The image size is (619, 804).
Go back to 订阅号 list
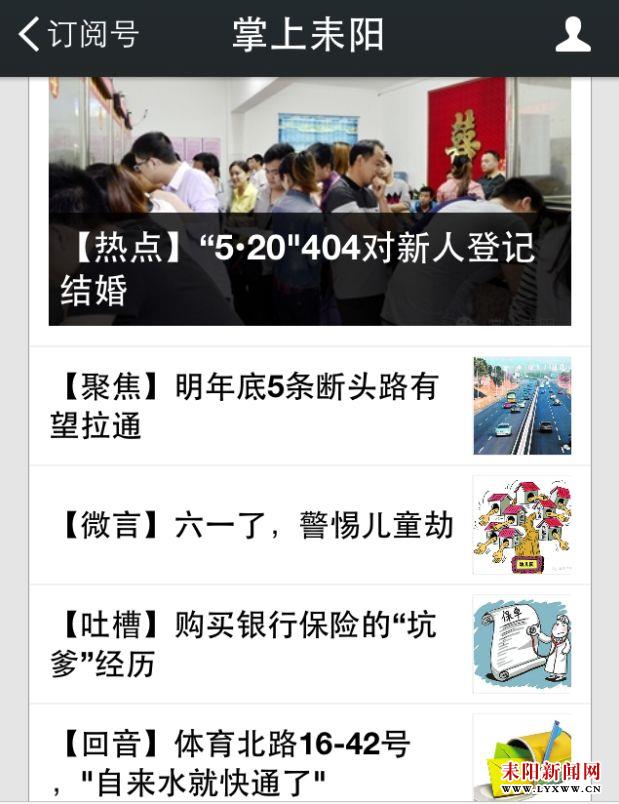[78, 35]
